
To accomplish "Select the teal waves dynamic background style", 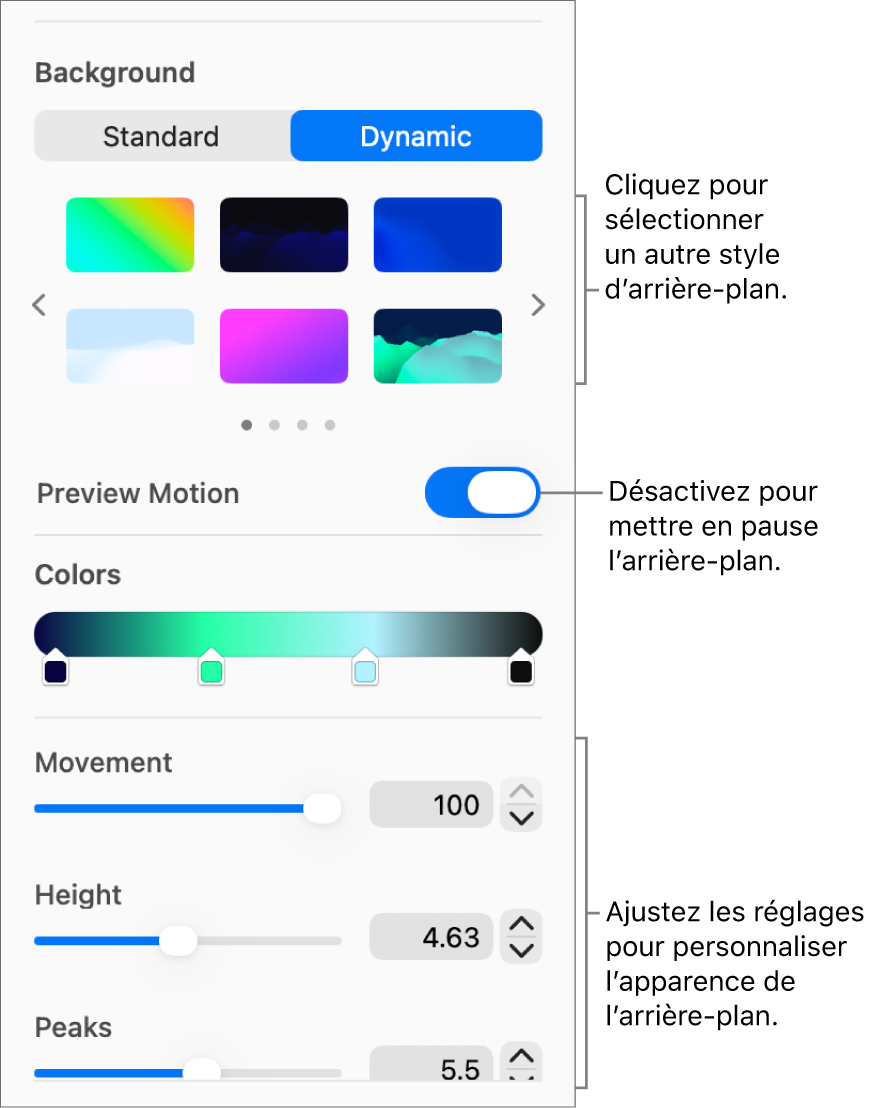I will click(437, 346).
